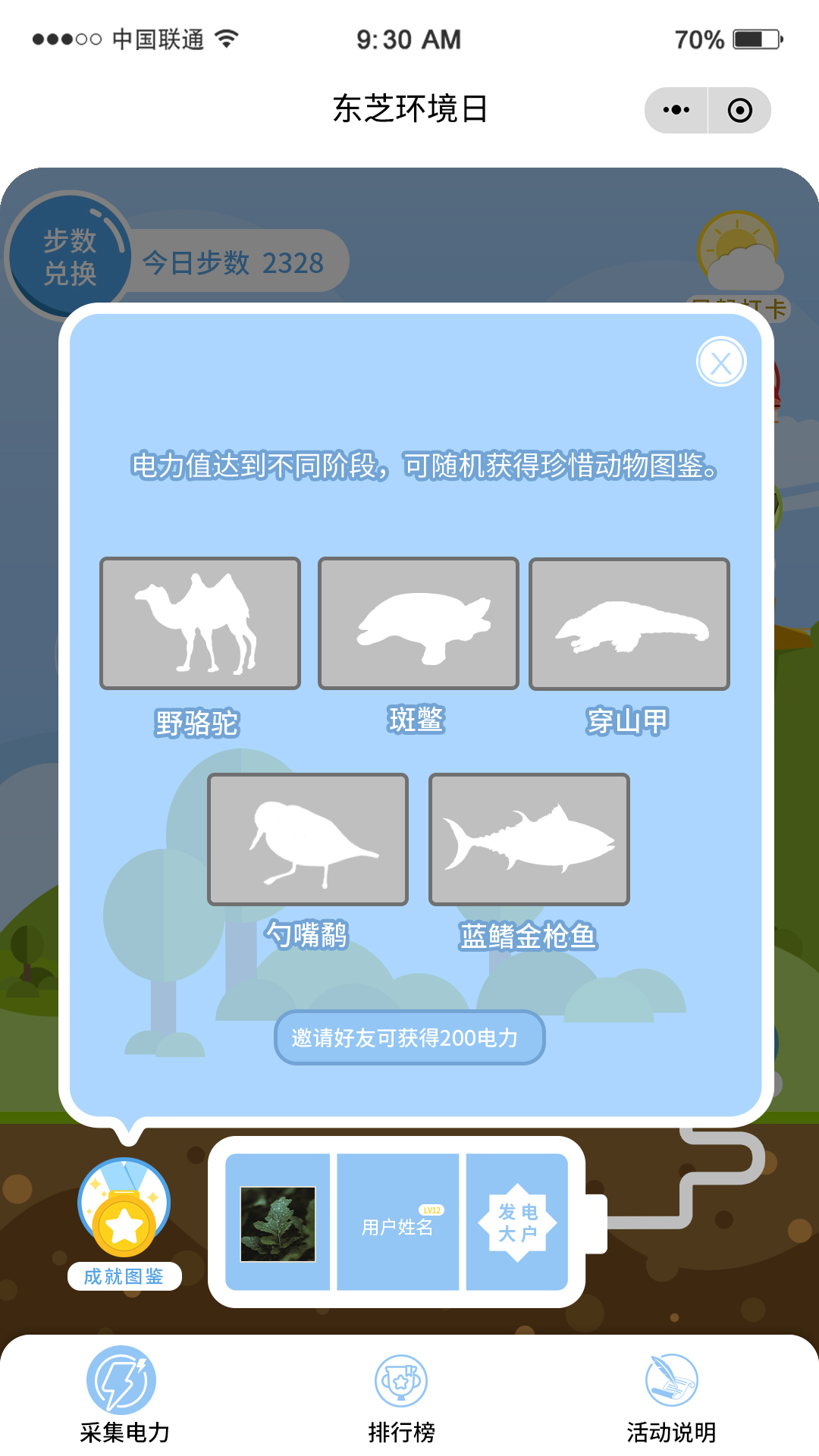Open the 野骆驼 animal card
The height and width of the screenshot is (1456, 819).
pos(200,623)
